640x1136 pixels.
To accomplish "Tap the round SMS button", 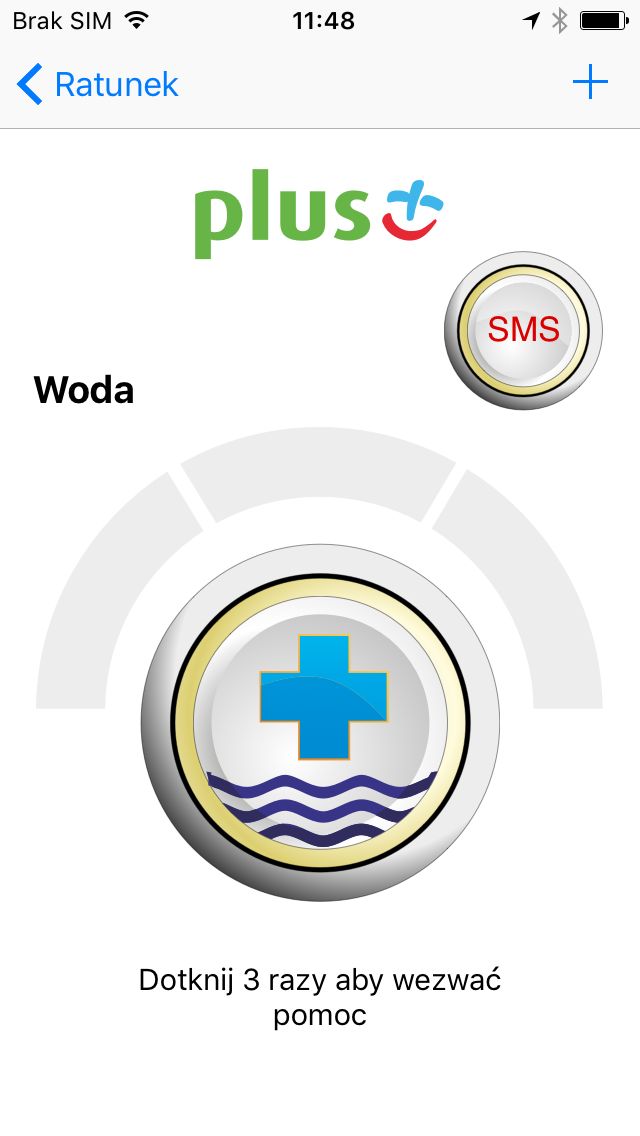I will (x=523, y=330).
